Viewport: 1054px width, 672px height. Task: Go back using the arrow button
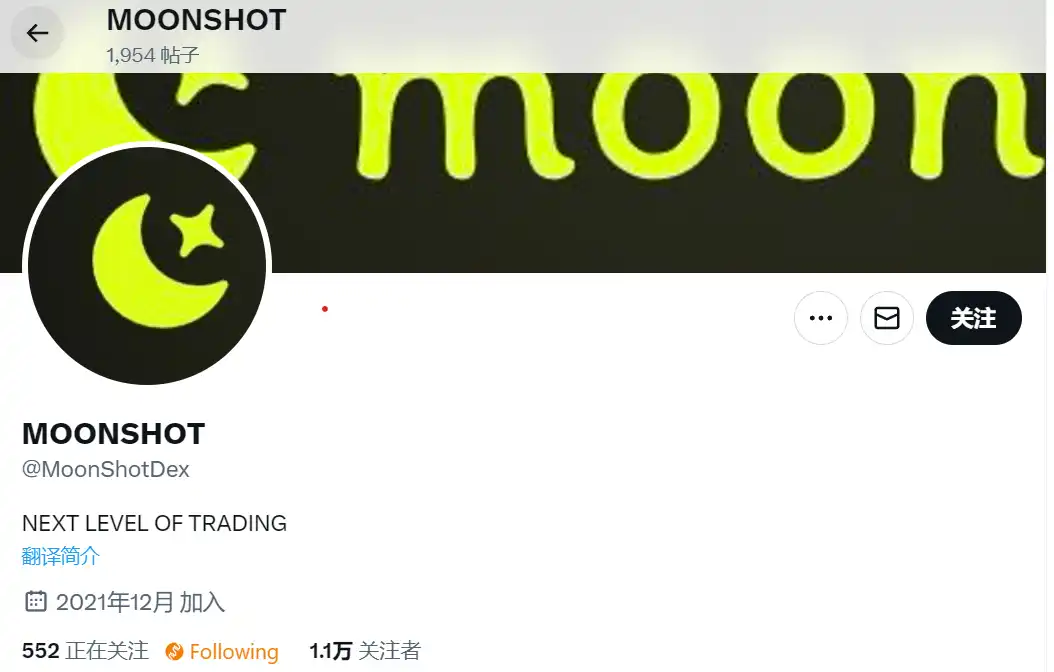pos(37,34)
